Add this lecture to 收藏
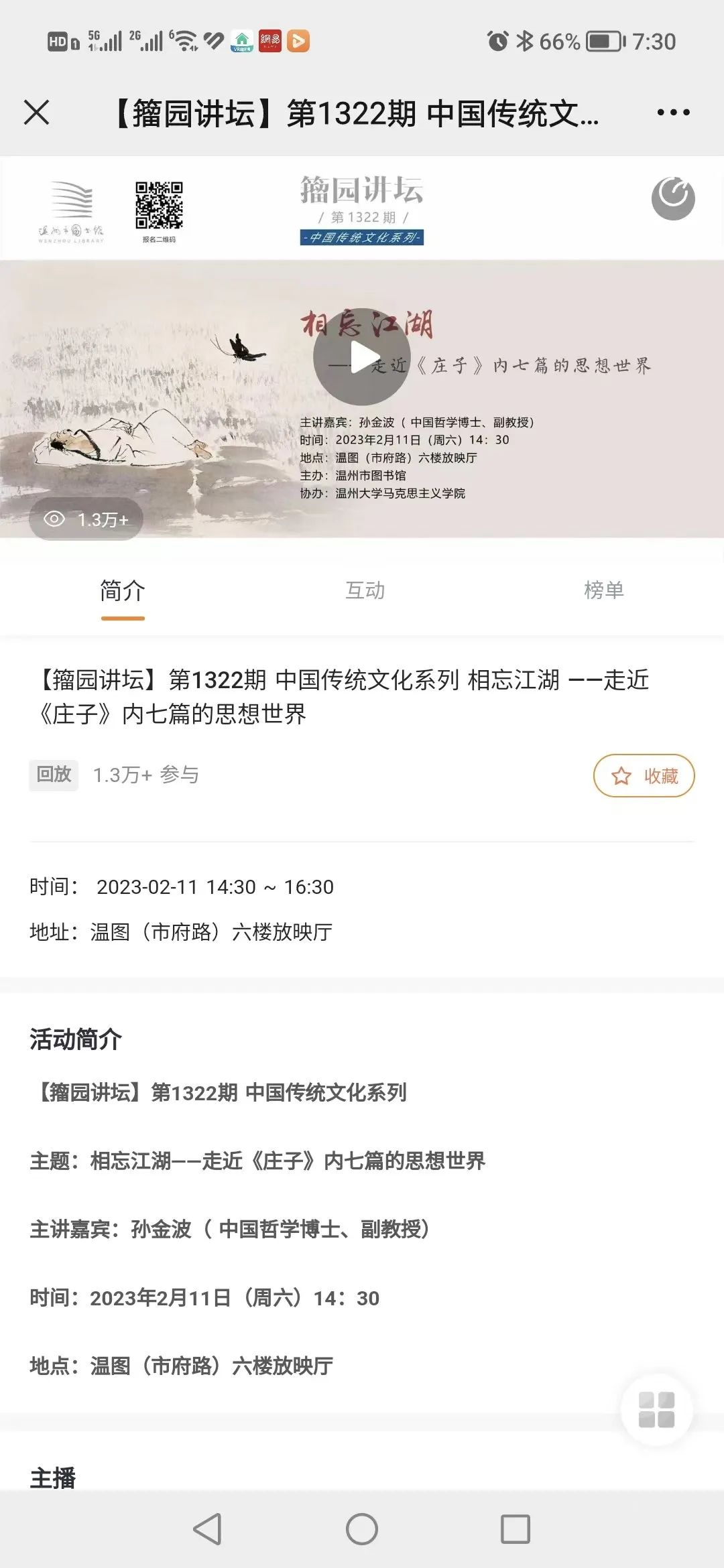This screenshot has width=724, height=1568. pos(644,775)
